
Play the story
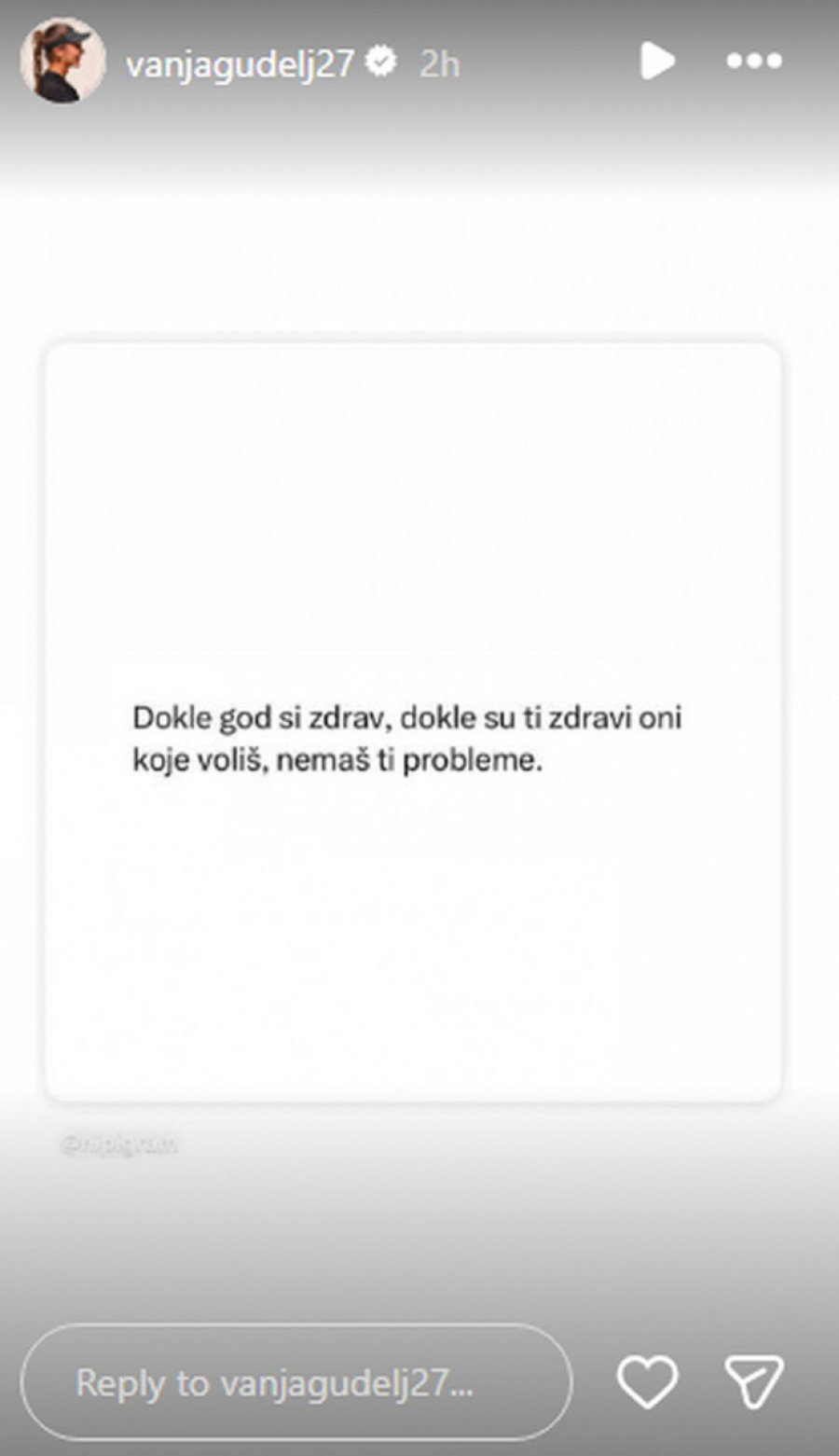coord(657,62)
